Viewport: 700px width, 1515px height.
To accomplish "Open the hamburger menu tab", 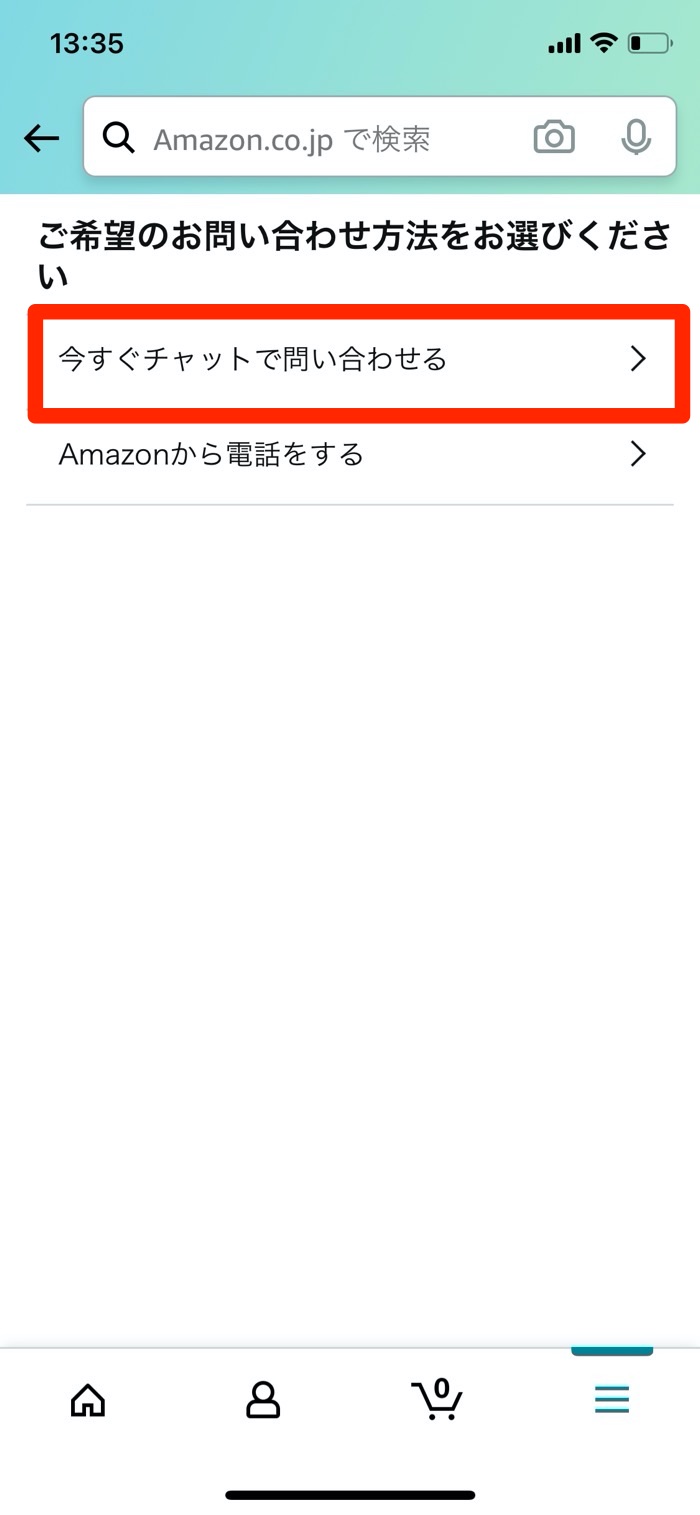I will (612, 1399).
